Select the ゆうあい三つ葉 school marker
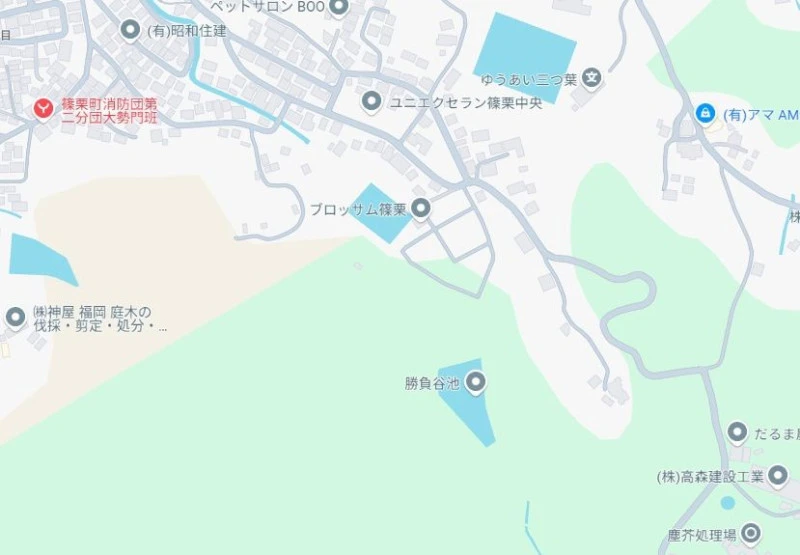The height and width of the screenshot is (555, 800). tap(592, 77)
